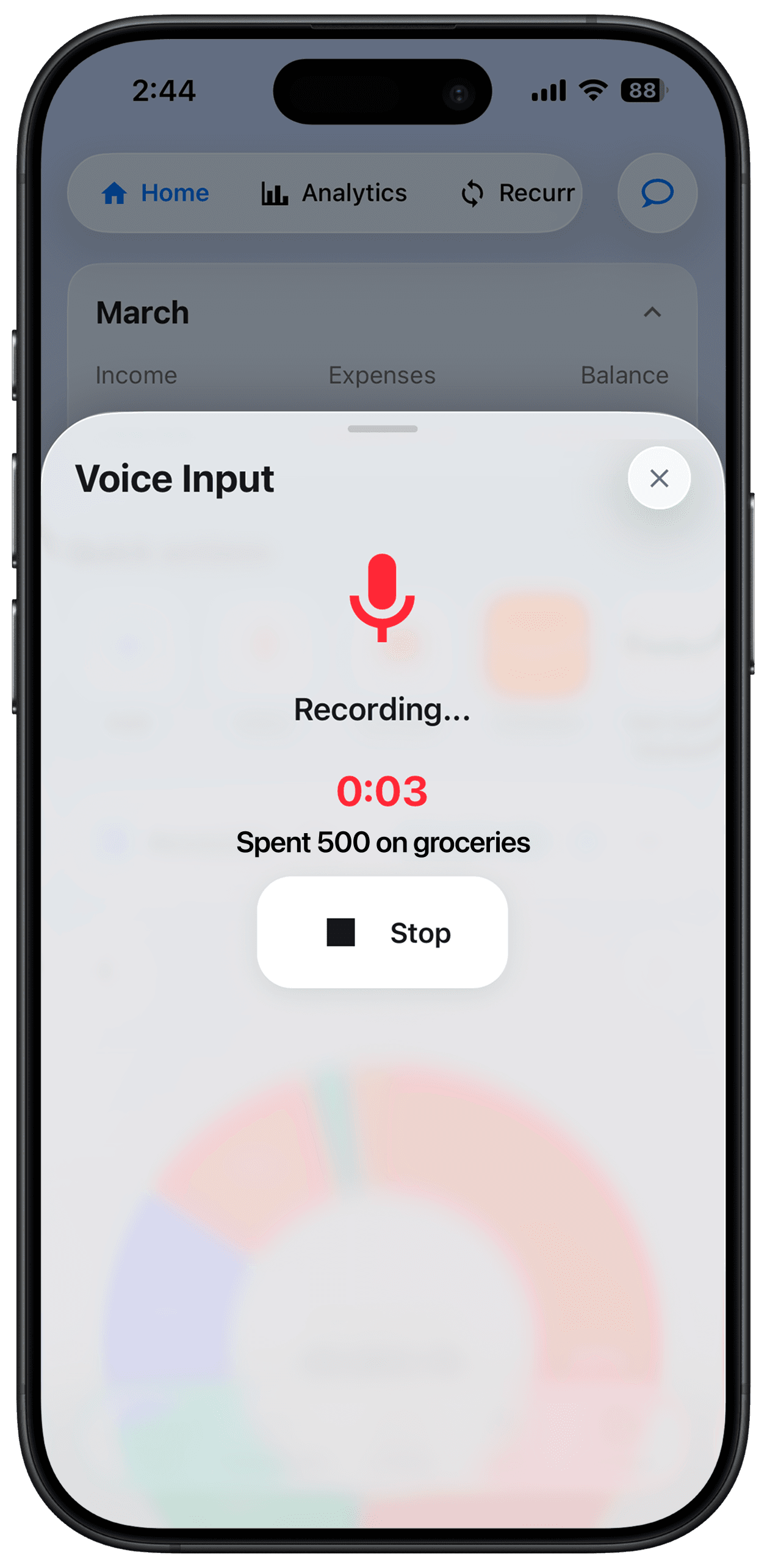This screenshot has width=767, height=1568.
Task: Open the chat bubble icon
Action: coord(657,193)
